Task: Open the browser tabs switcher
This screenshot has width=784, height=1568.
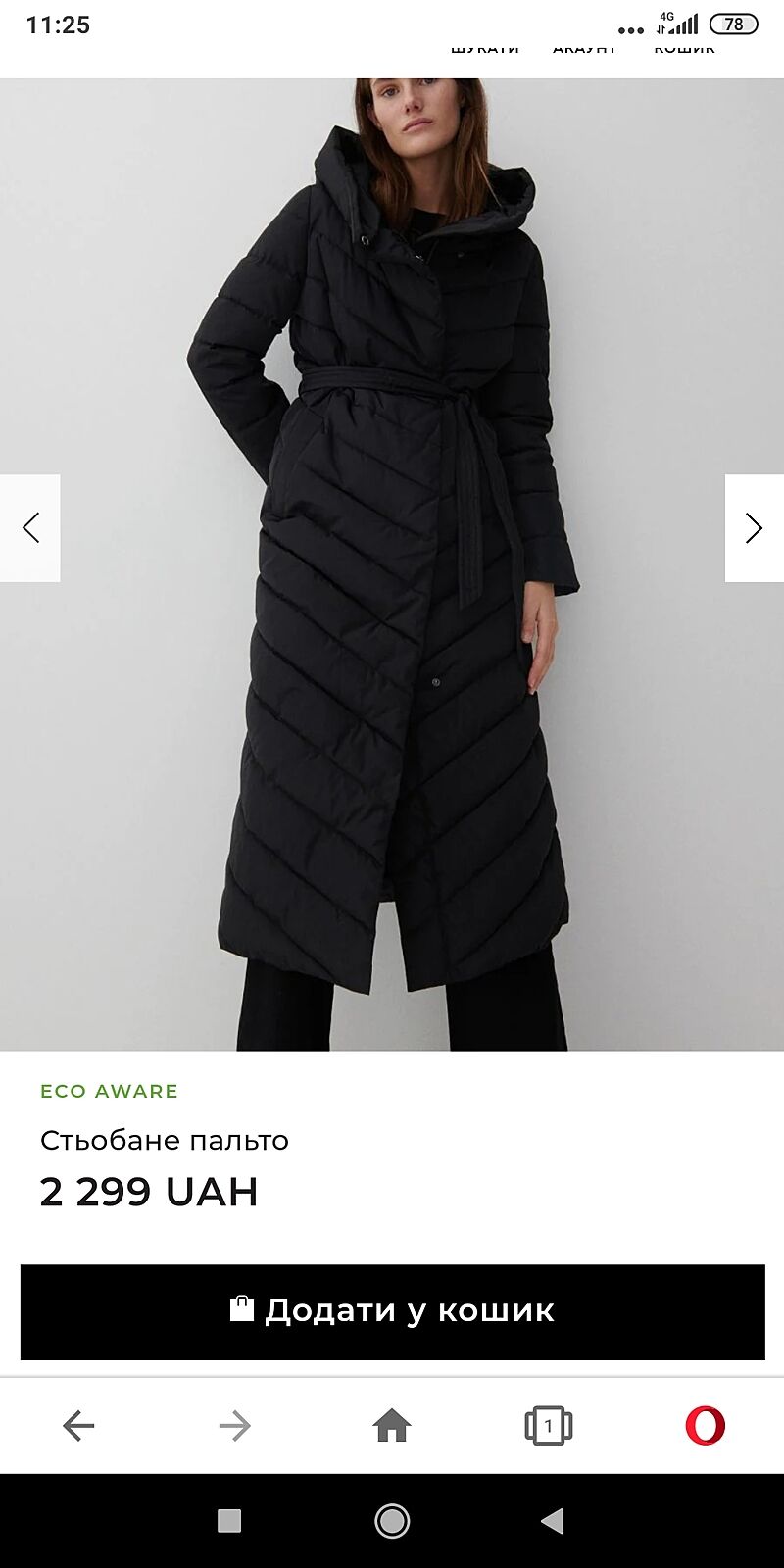Action: [549, 1425]
